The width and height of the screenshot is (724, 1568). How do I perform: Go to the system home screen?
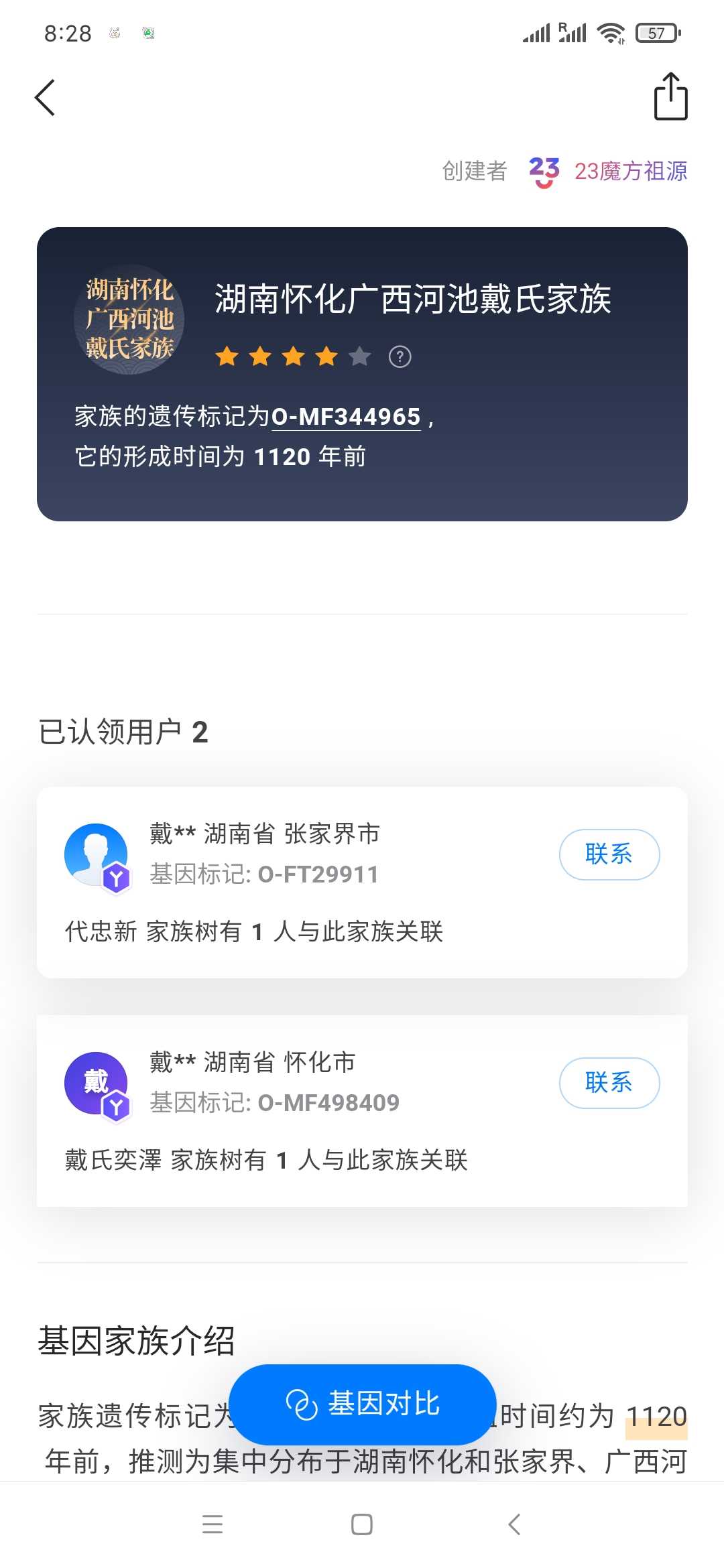362,1524
